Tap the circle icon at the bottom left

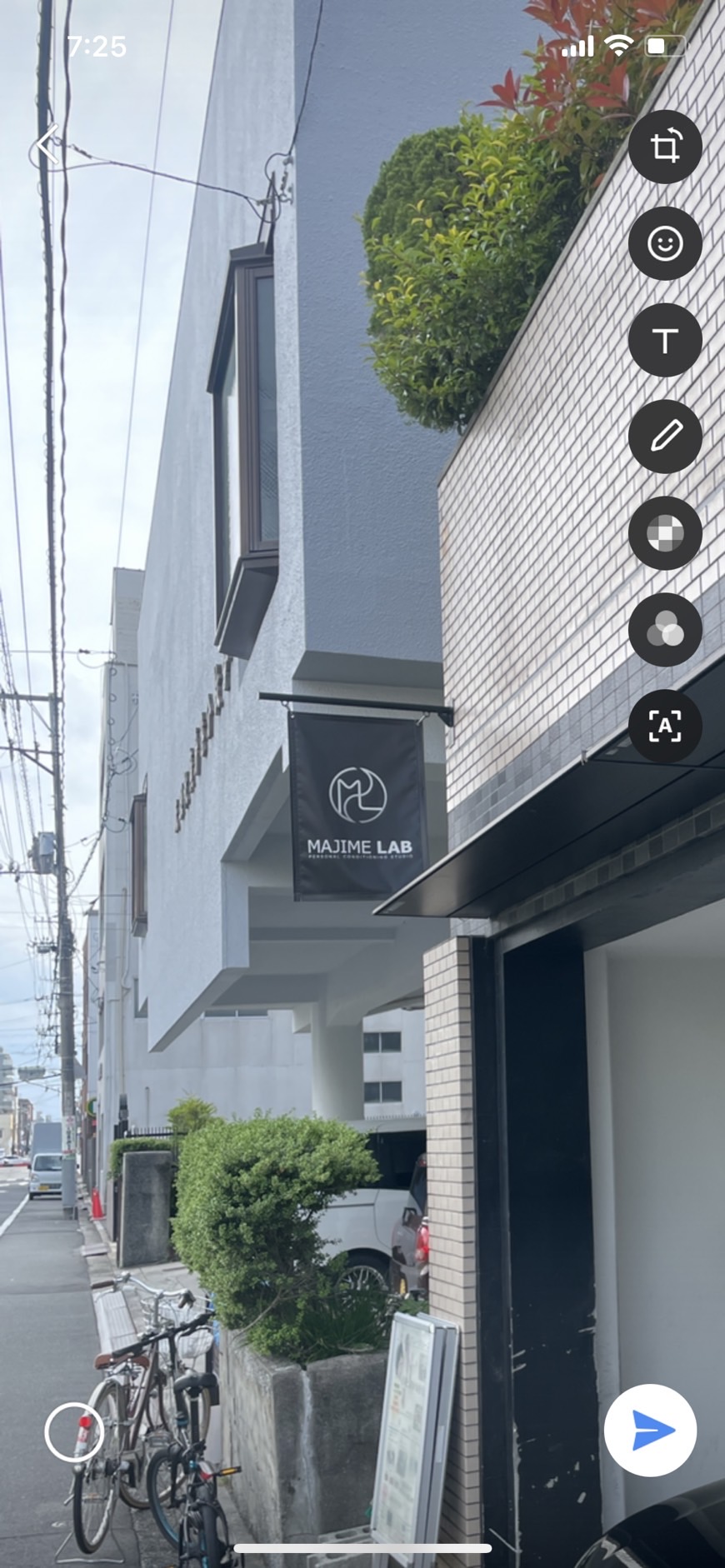pos(74,1432)
